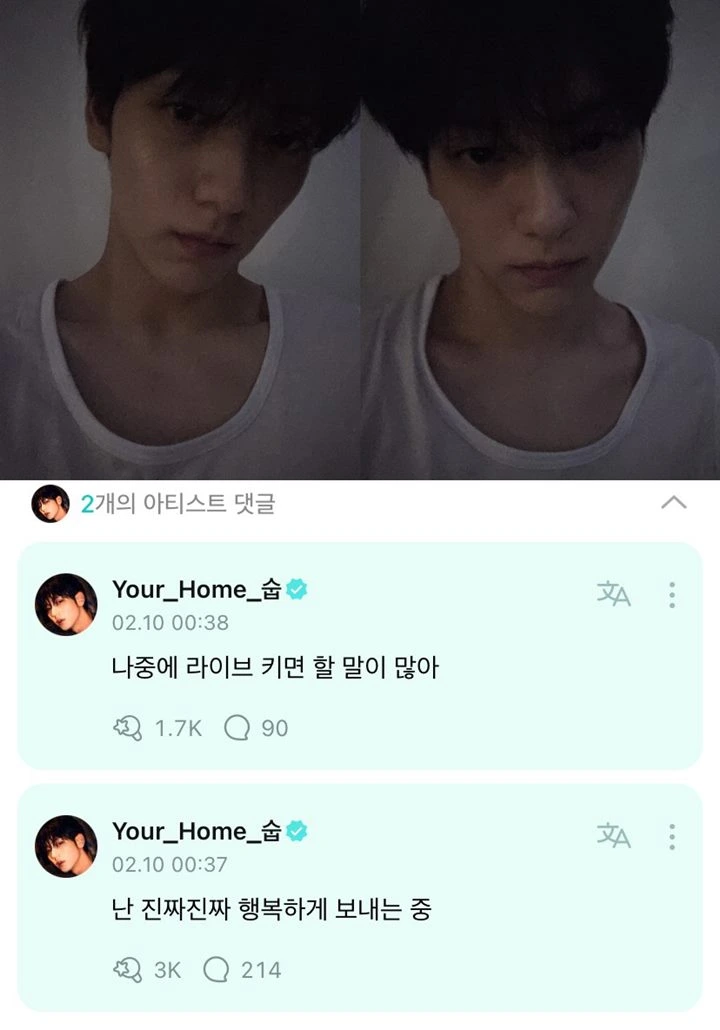Image resolution: width=720 pixels, height=1030 pixels.
Task: Open overflow menu on the 00:37 comment
Action: tap(672, 836)
